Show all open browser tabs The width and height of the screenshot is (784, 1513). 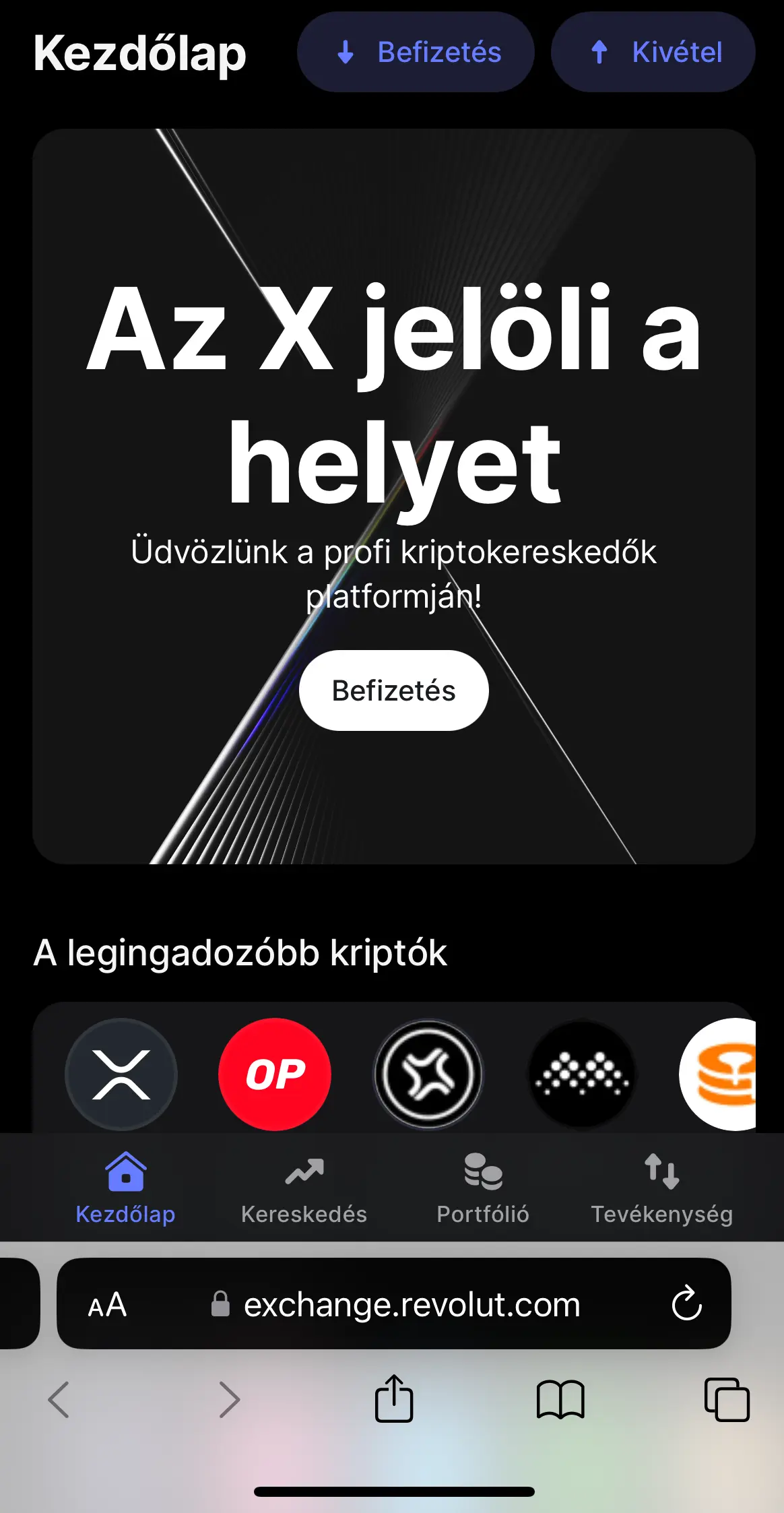coord(726,1399)
